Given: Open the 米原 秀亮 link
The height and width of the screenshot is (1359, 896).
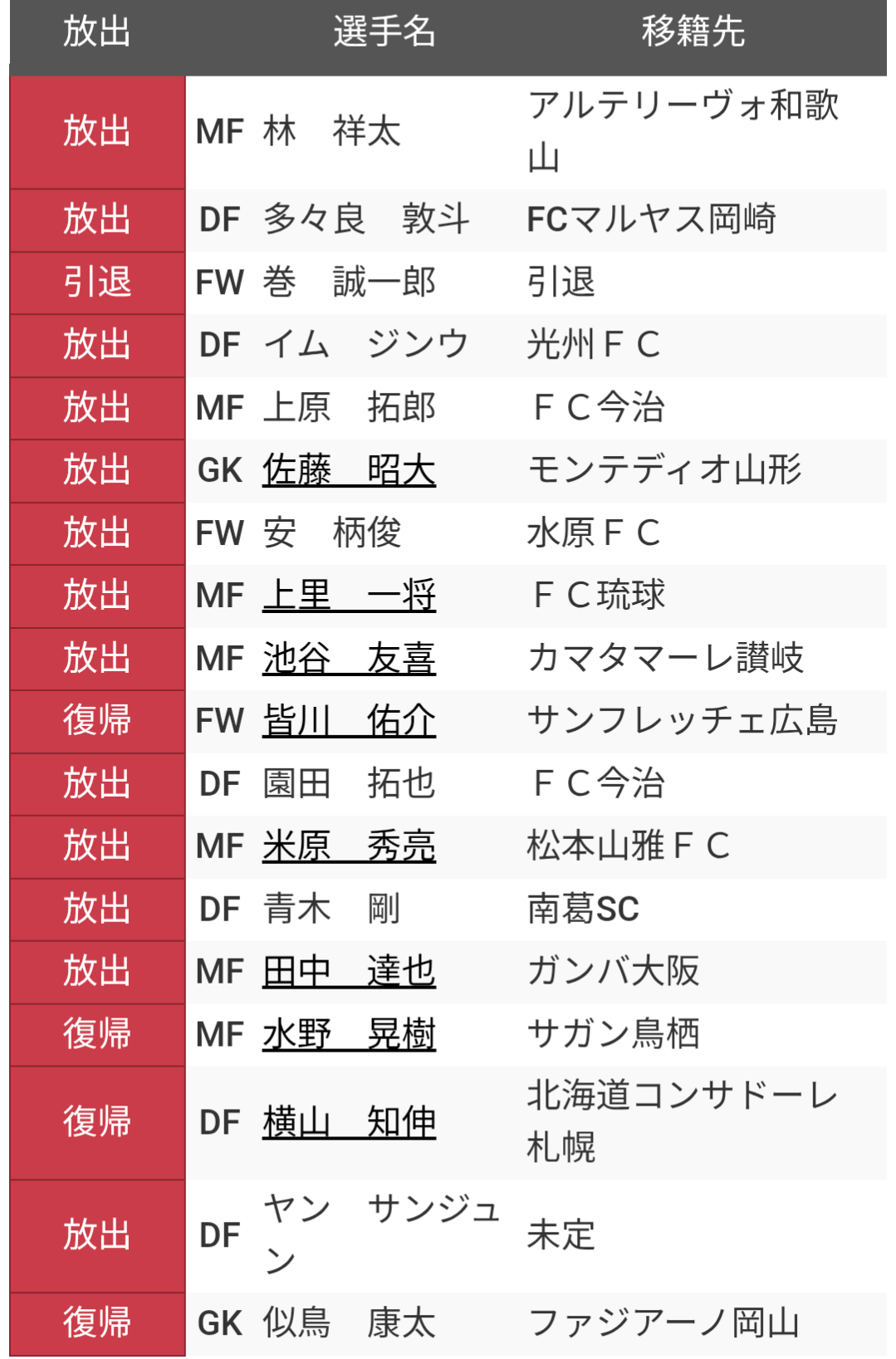Looking at the screenshot, I should point(349,846).
